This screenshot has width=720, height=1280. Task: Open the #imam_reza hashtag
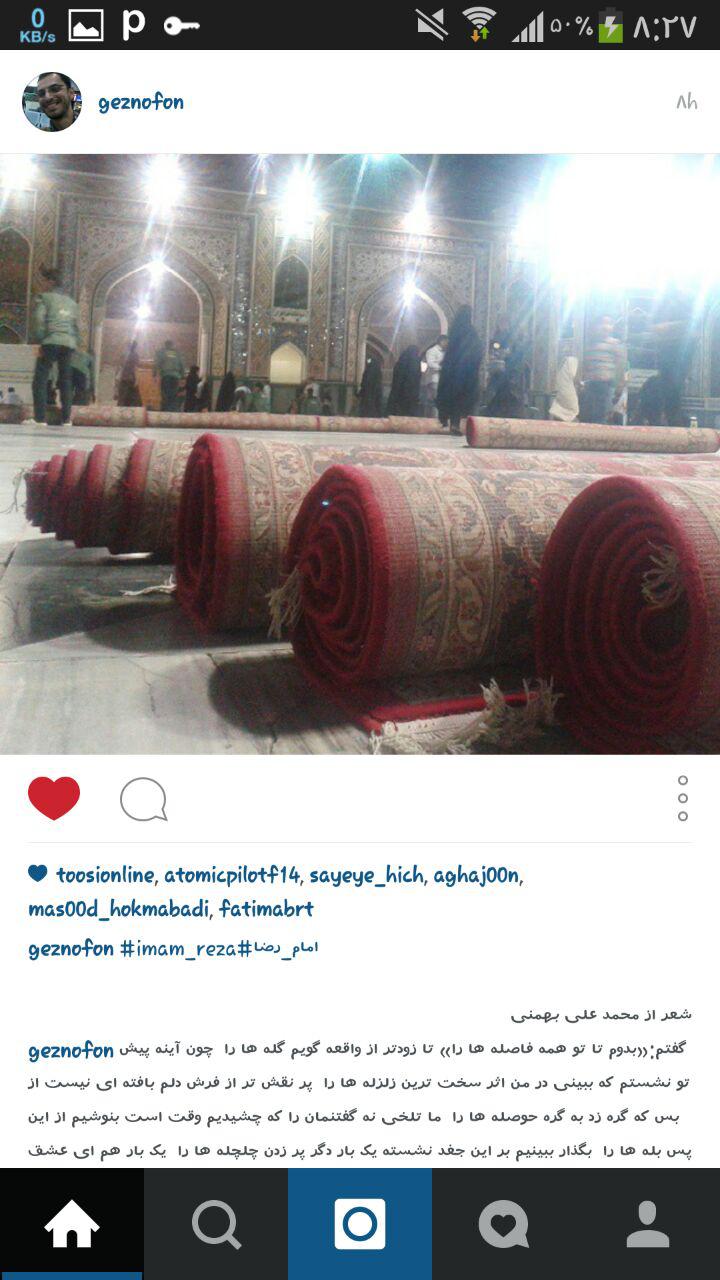(178, 949)
